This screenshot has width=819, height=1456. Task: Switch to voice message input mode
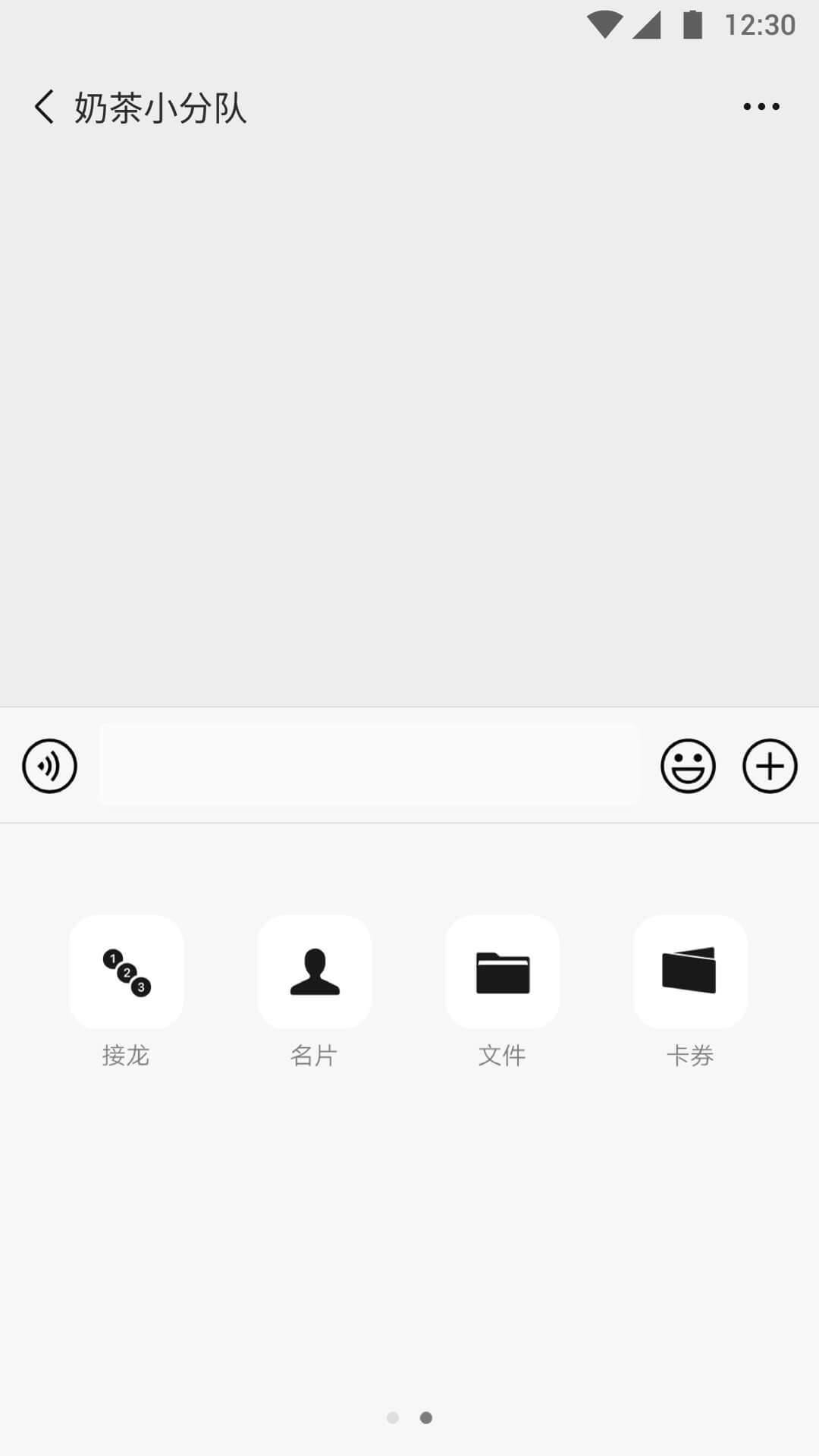[x=49, y=766]
